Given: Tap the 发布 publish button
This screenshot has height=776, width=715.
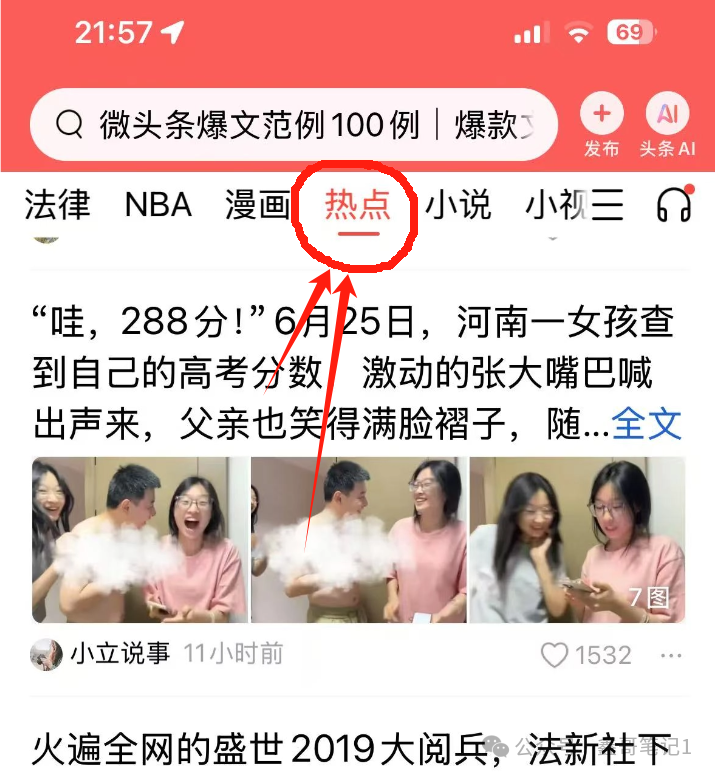Looking at the screenshot, I should [x=602, y=125].
